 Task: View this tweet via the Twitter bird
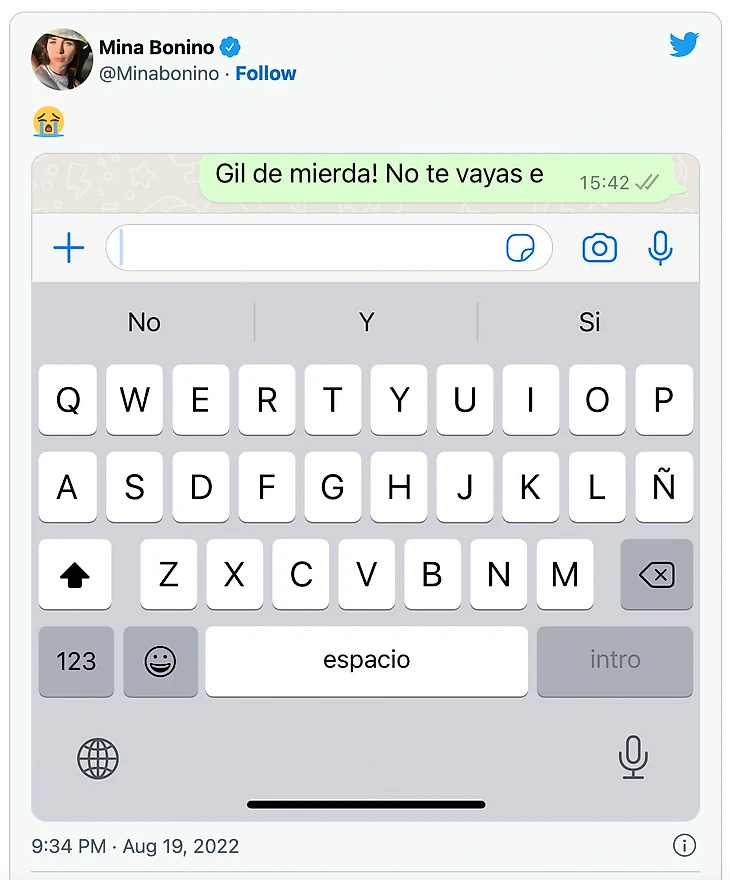[x=684, y=45]
